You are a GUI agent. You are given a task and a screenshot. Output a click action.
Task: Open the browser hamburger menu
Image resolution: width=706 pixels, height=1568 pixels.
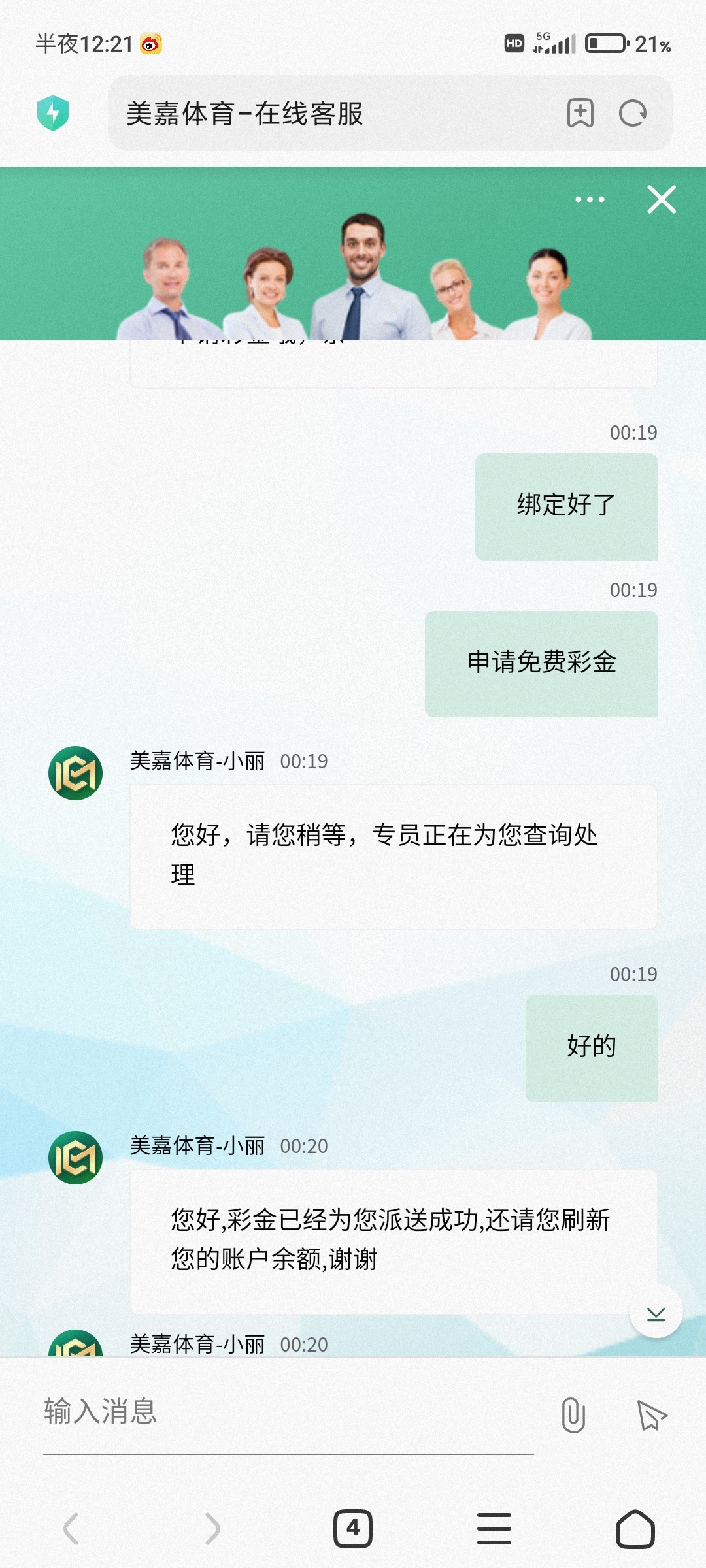coord(494,1529)
